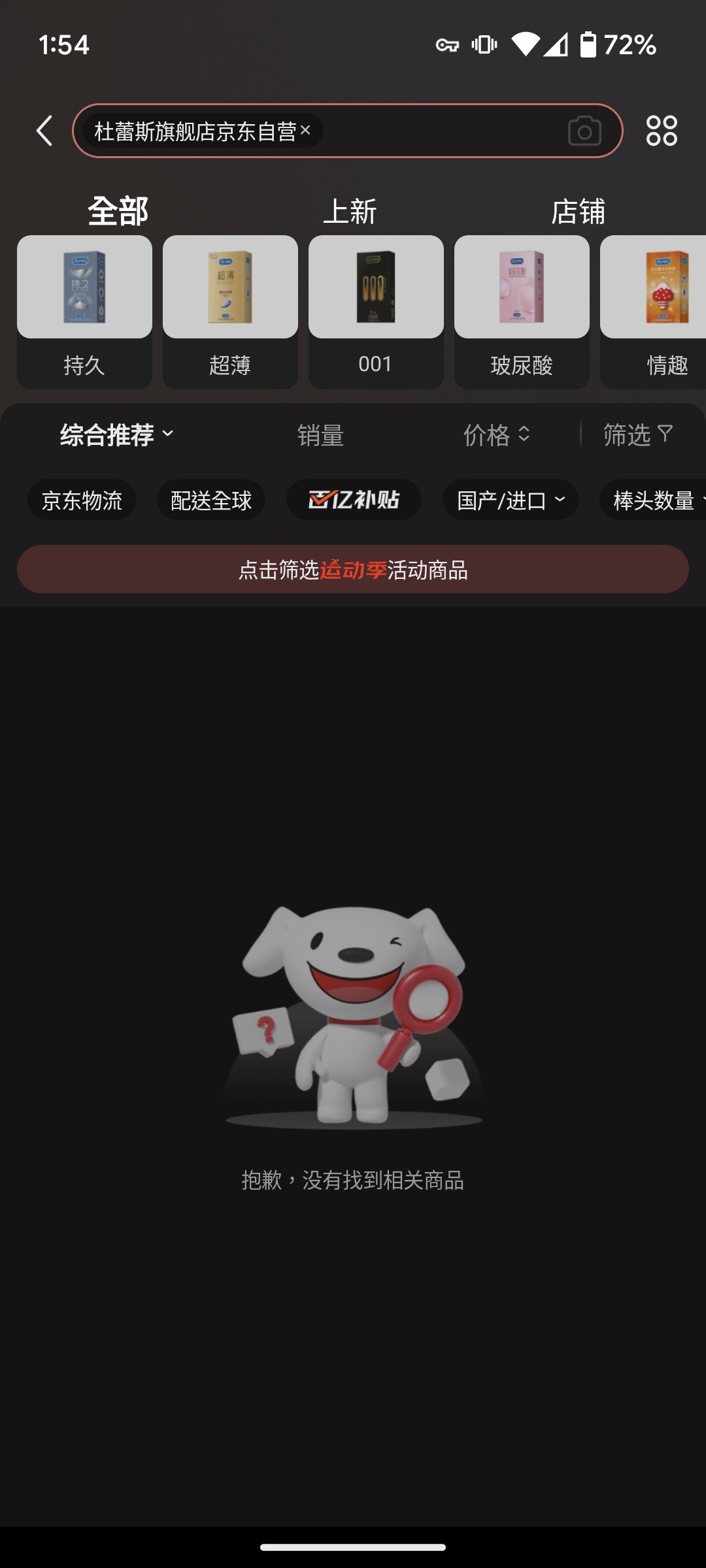Open the 持久 category tile
This screenshot has height=1568, width=706.
tap(84, 312)
